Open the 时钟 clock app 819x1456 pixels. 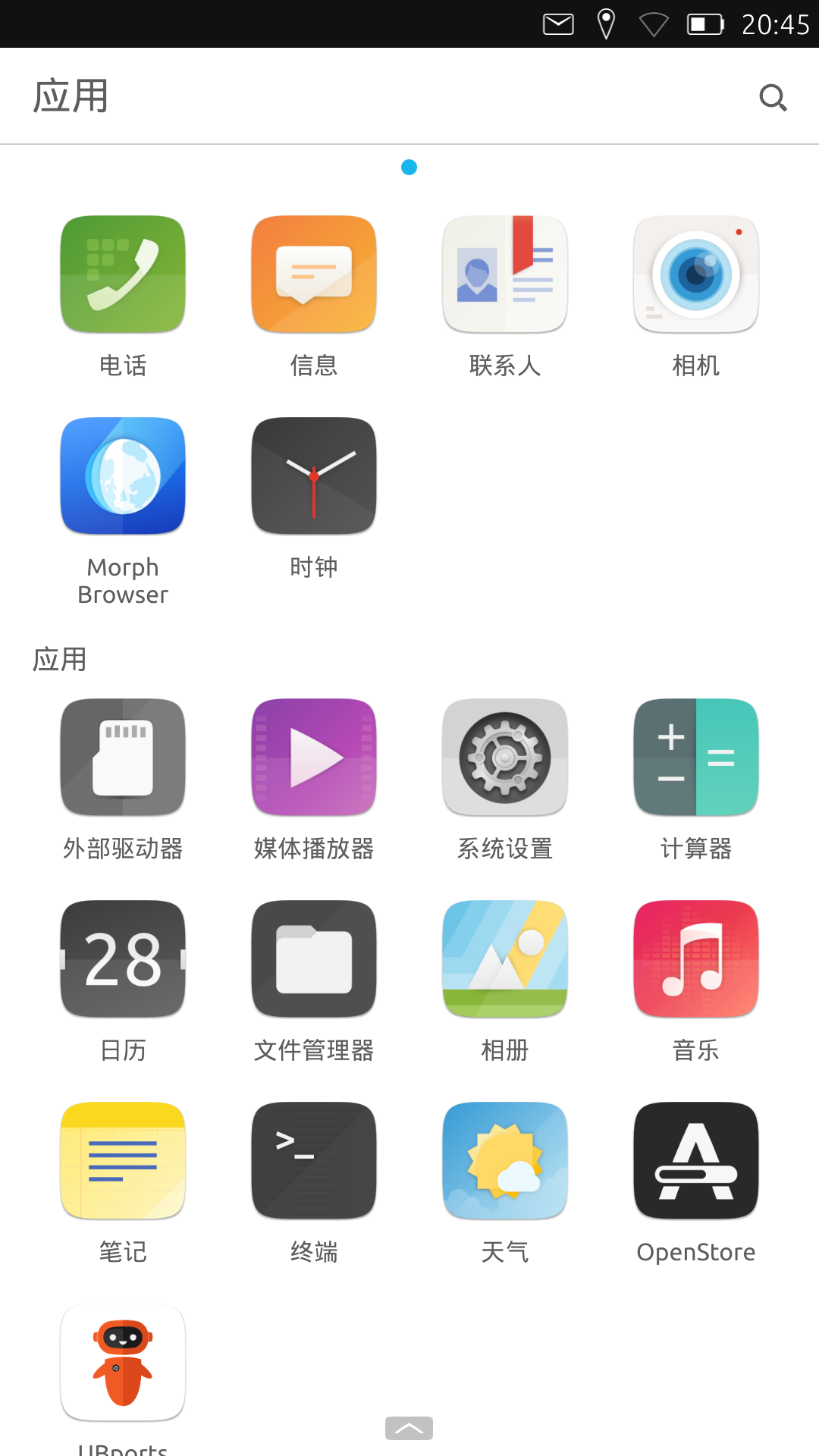[313, 475]
